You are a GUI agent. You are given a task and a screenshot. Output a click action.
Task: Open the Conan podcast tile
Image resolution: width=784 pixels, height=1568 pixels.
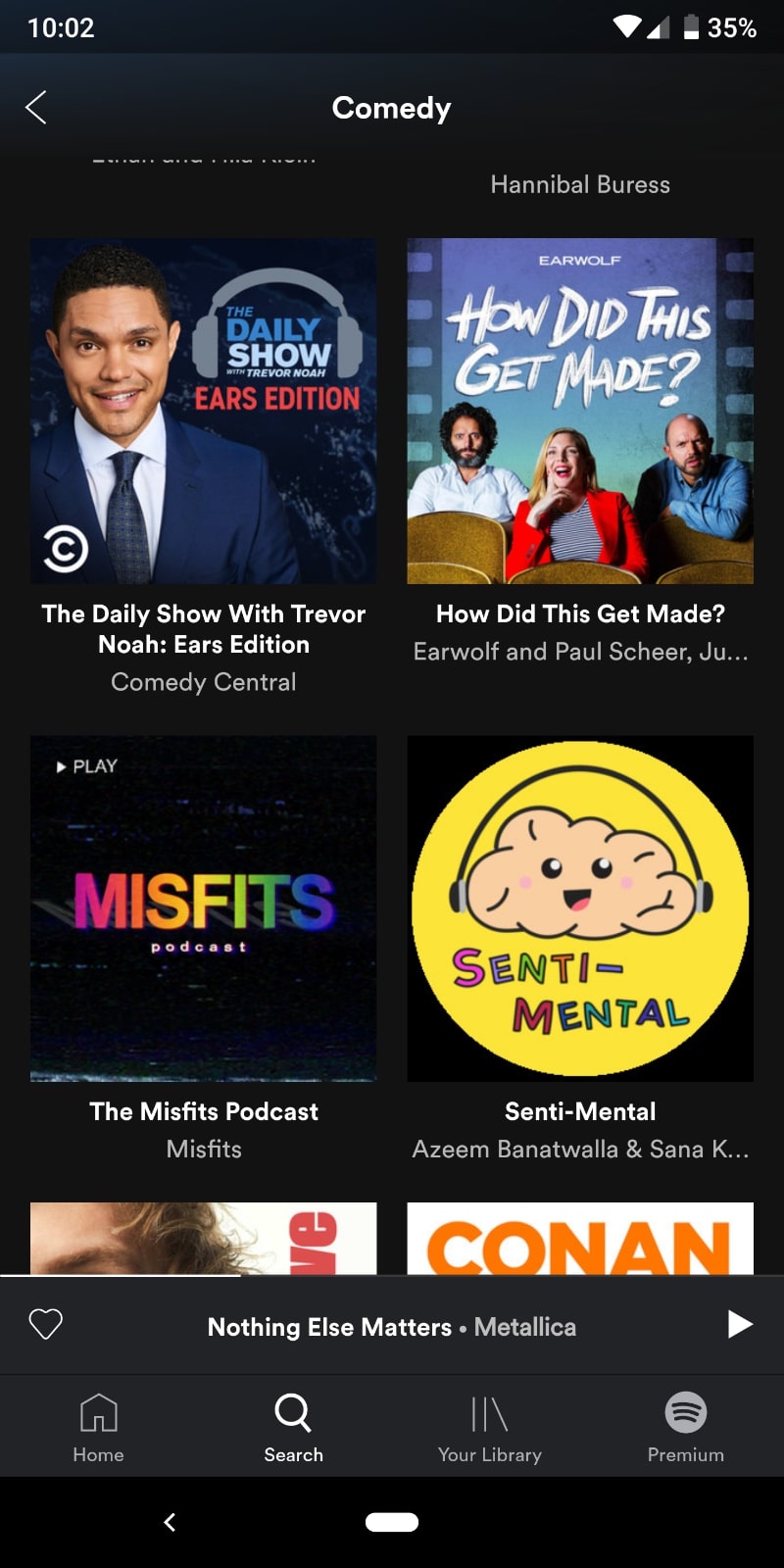tap(580, 1239)
